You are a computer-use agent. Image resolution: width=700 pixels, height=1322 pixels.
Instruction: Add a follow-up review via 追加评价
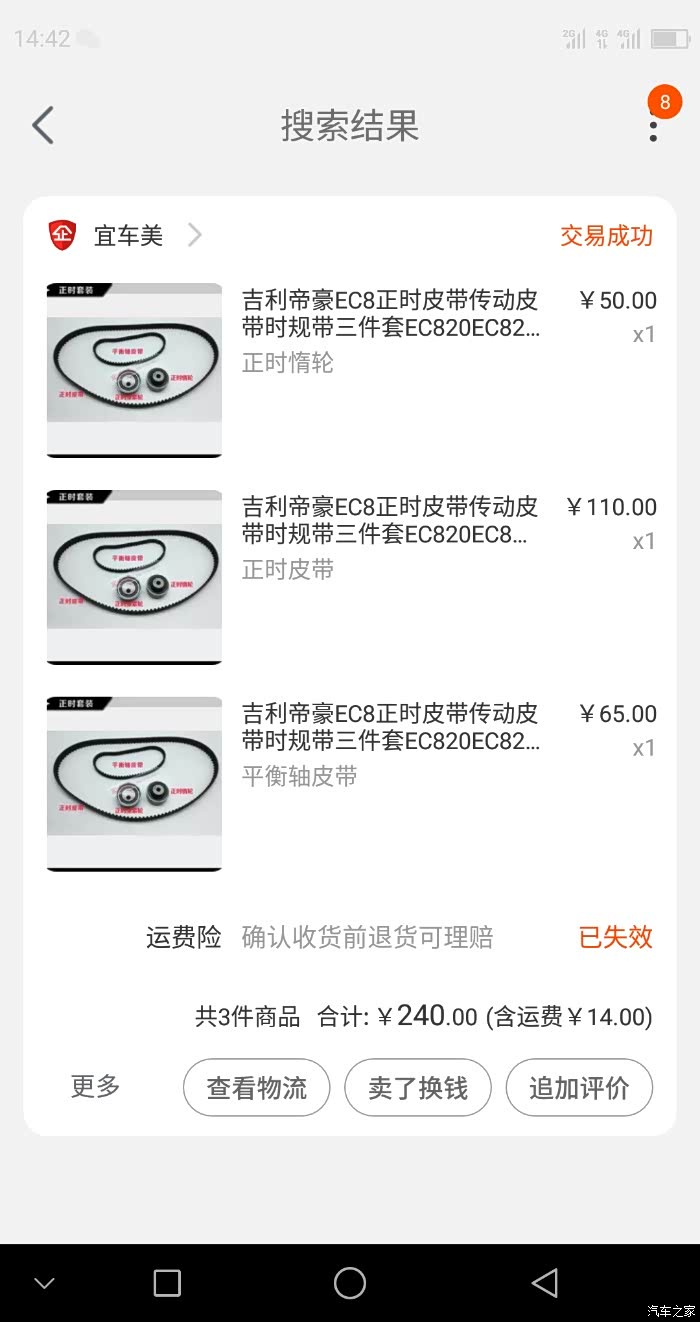click(x=579, y=1087)
